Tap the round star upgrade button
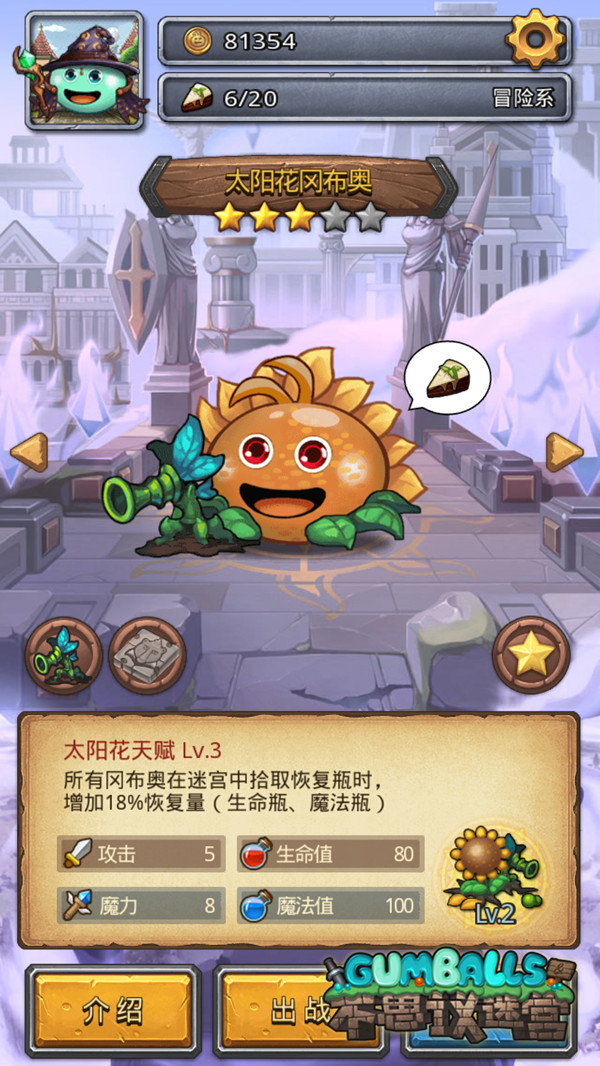The width and height of the screenshot is (600, 1066). coord(531,655)
